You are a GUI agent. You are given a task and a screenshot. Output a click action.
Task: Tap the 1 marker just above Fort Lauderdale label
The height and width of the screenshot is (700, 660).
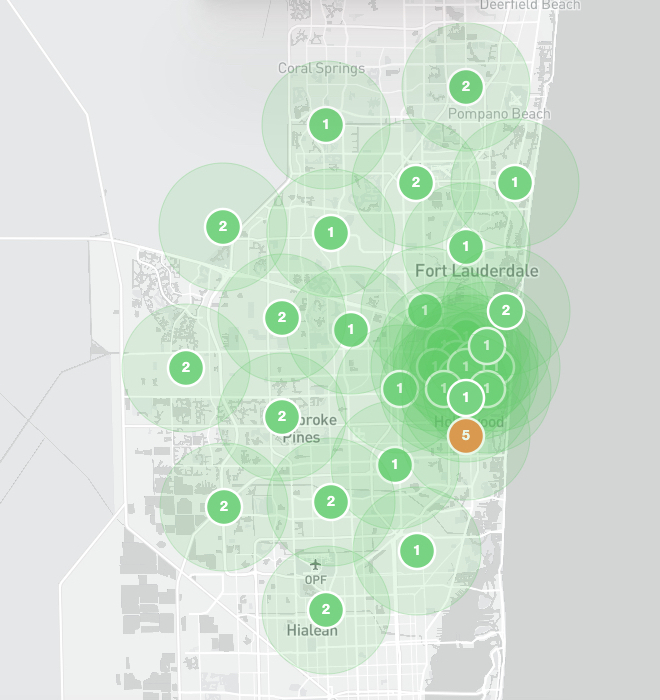pyautogui.click(x=466, y=246)
